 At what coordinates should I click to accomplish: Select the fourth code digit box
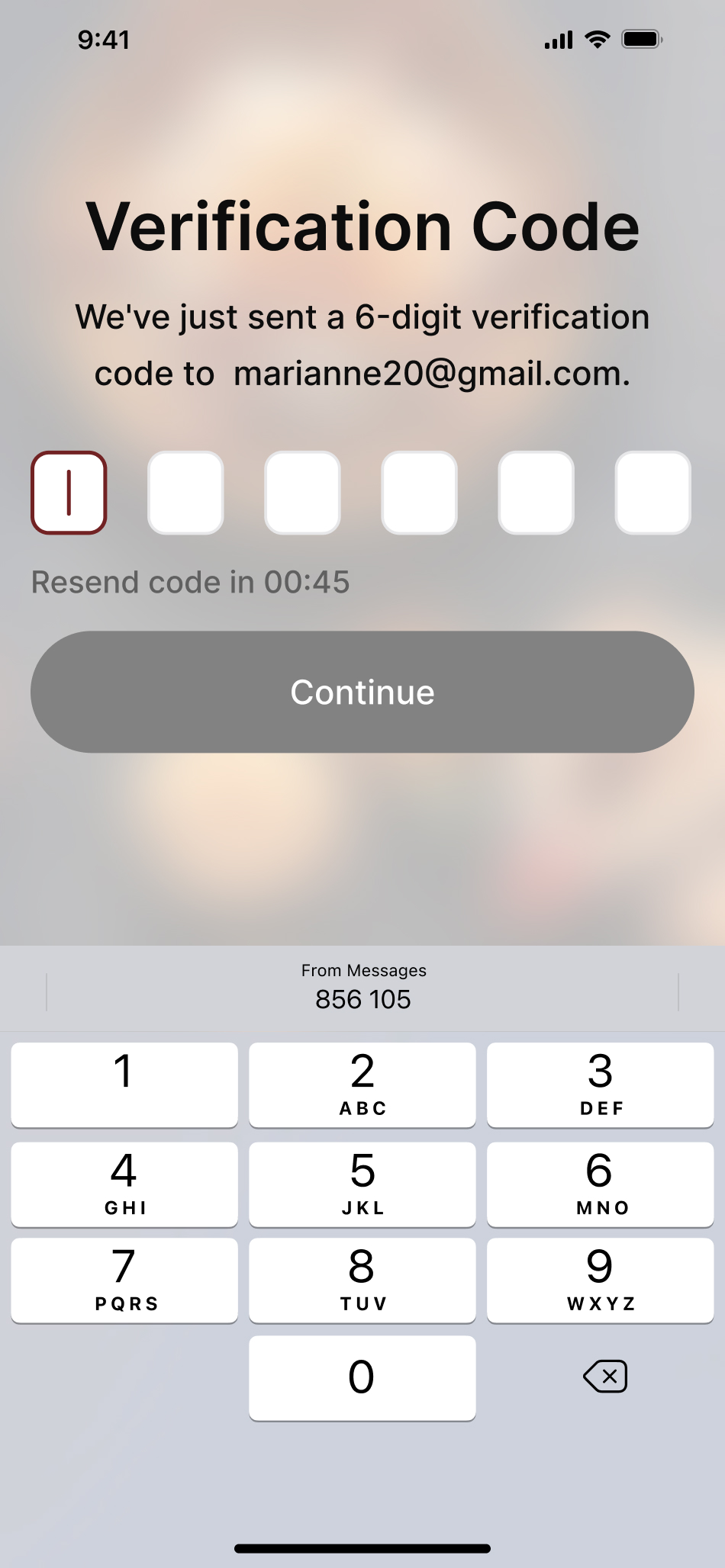tap(419, 493)
